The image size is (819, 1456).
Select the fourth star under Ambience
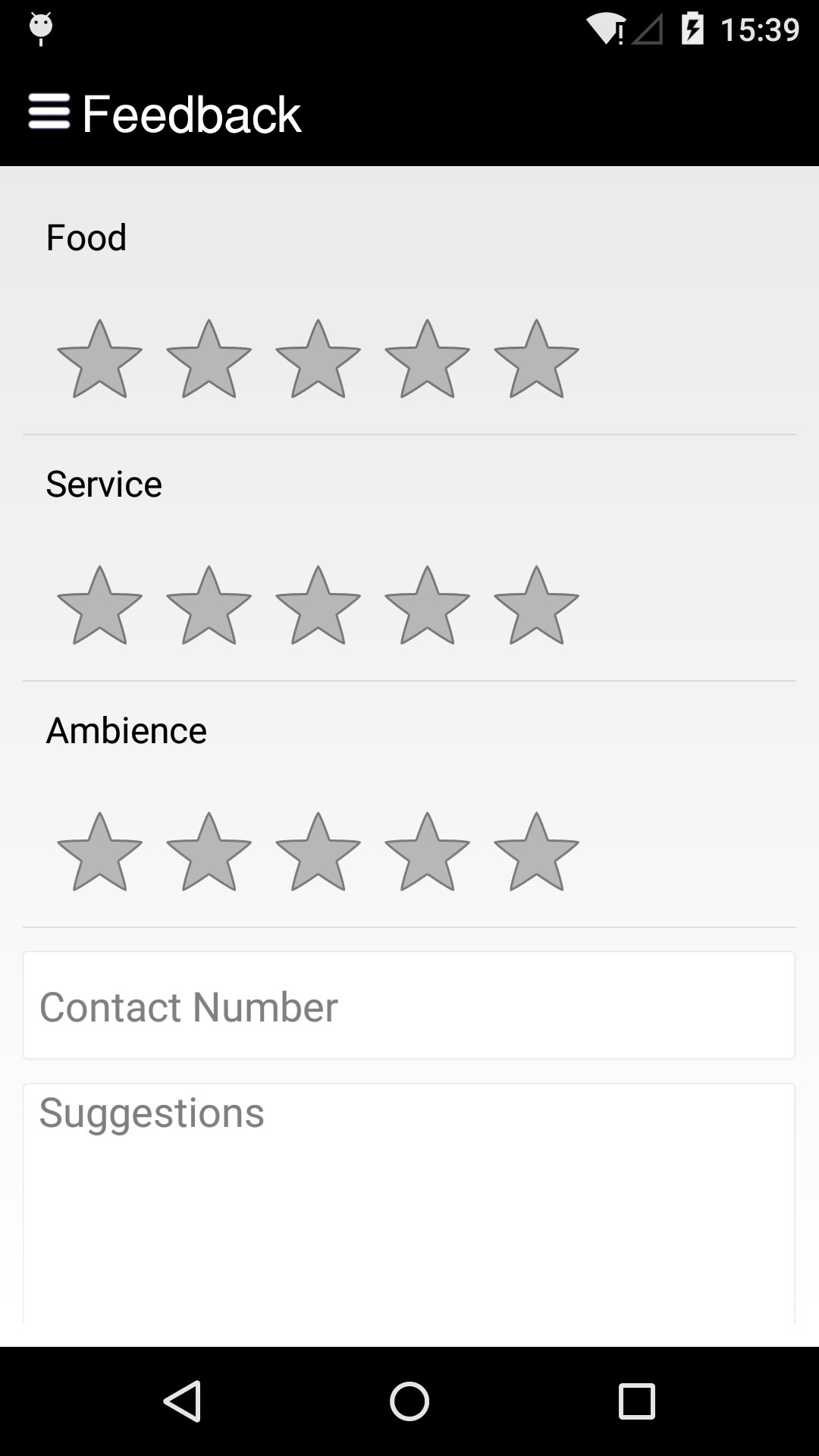tap(427, 852)
